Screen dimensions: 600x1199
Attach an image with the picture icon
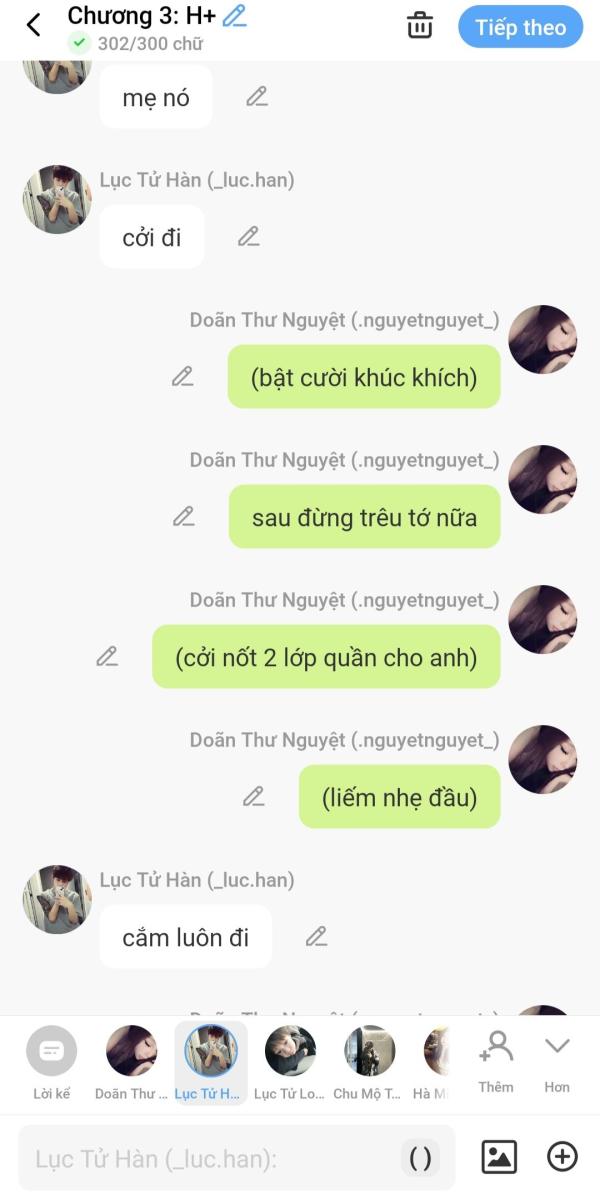click(x=499, y=1157)
